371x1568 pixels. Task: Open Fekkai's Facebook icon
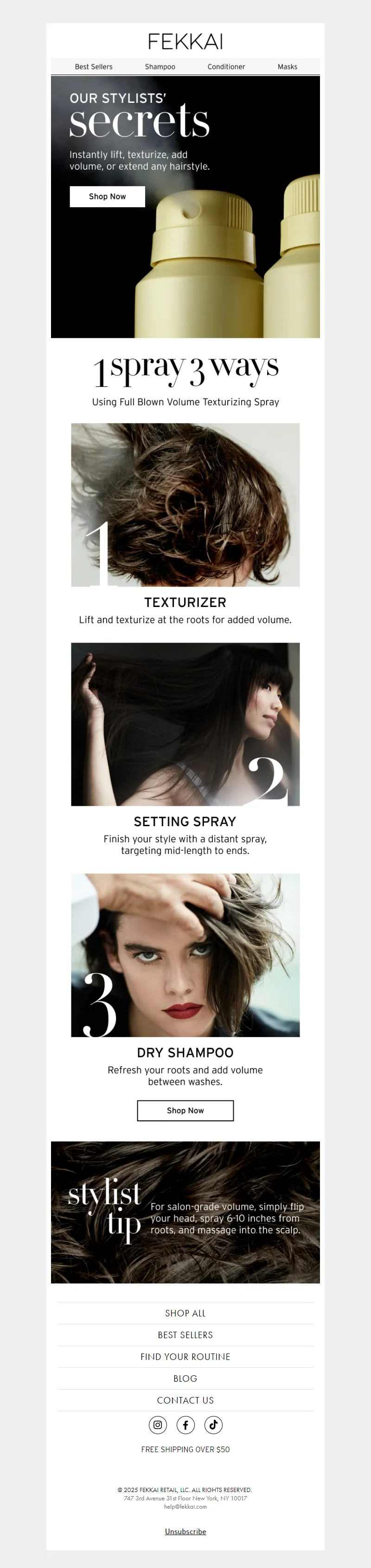[186, 1424]
